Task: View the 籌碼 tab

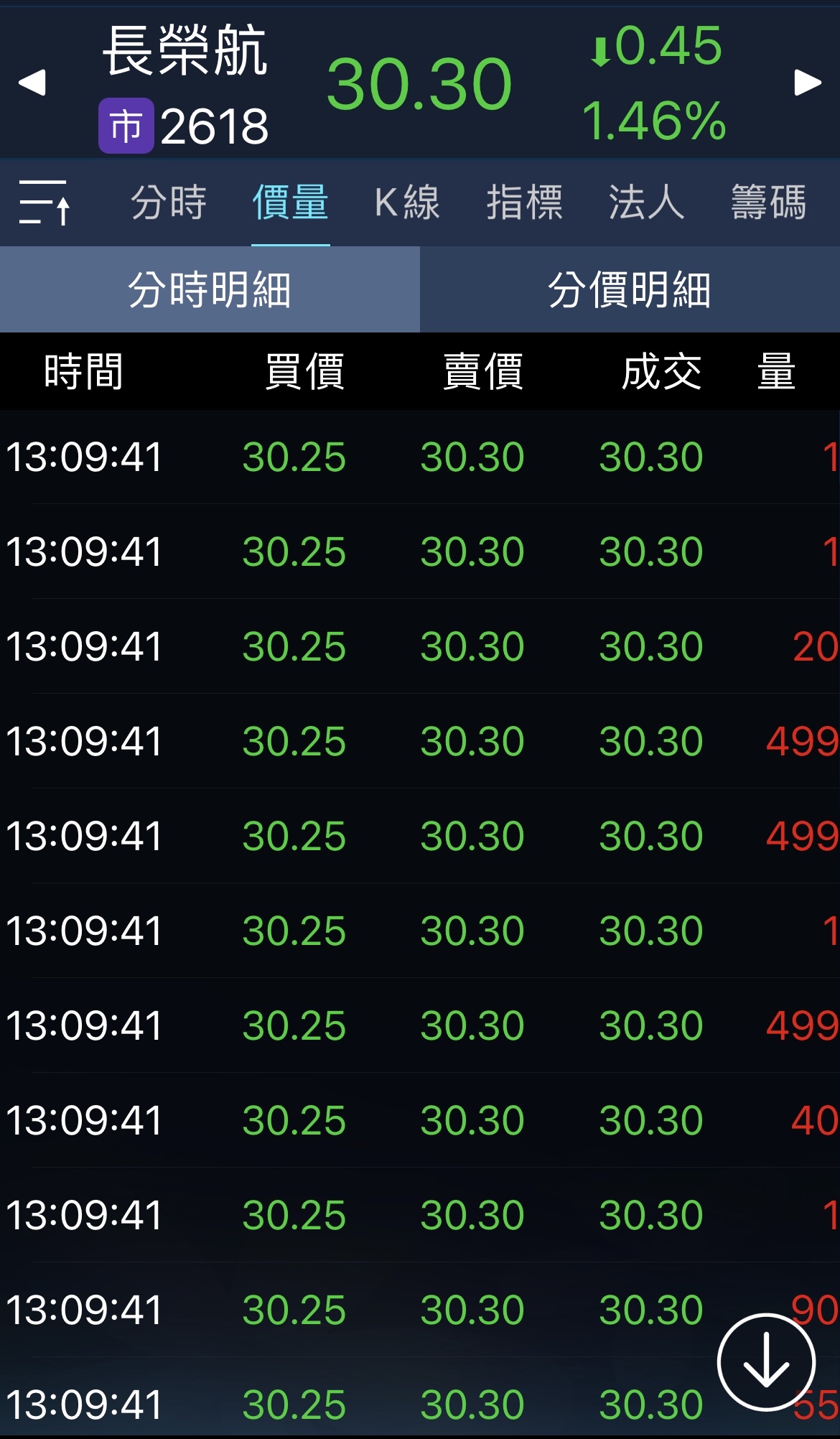Action: pyautogui.click(x=768, y=202)
